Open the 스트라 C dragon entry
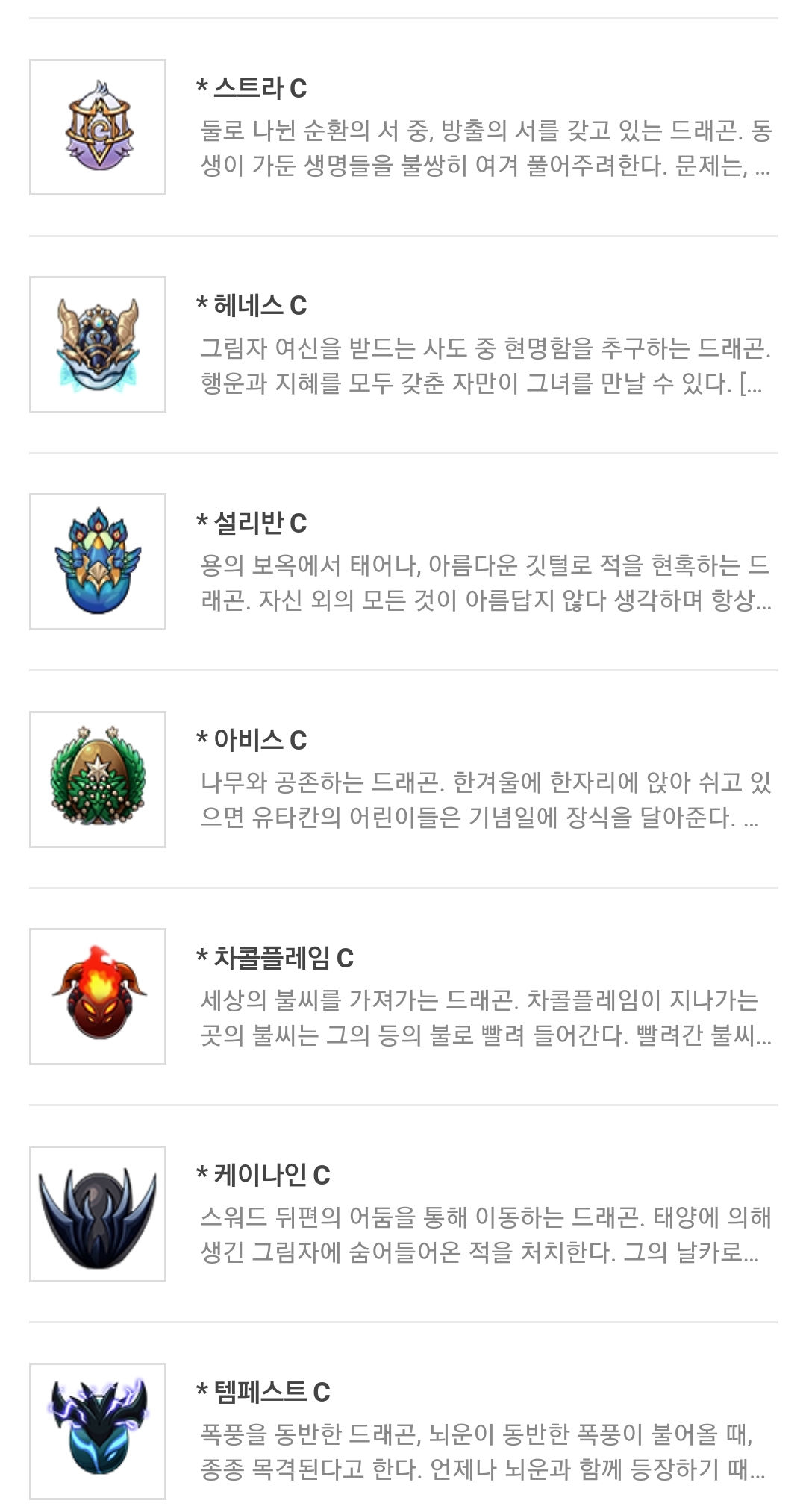Viewport: 806px width, 1512px height. pyautogui.click(x=403, y=128)
